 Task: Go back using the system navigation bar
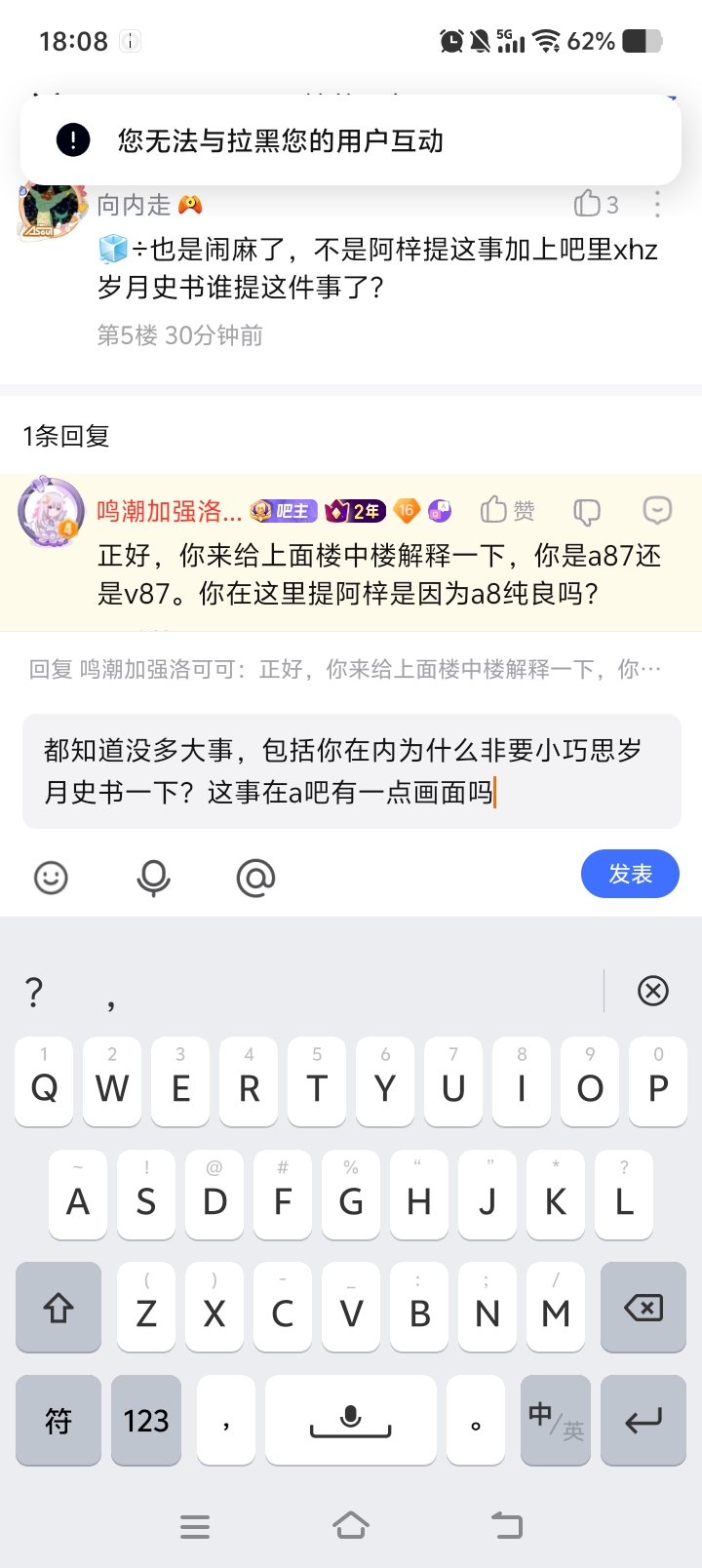coord(507,1526)
